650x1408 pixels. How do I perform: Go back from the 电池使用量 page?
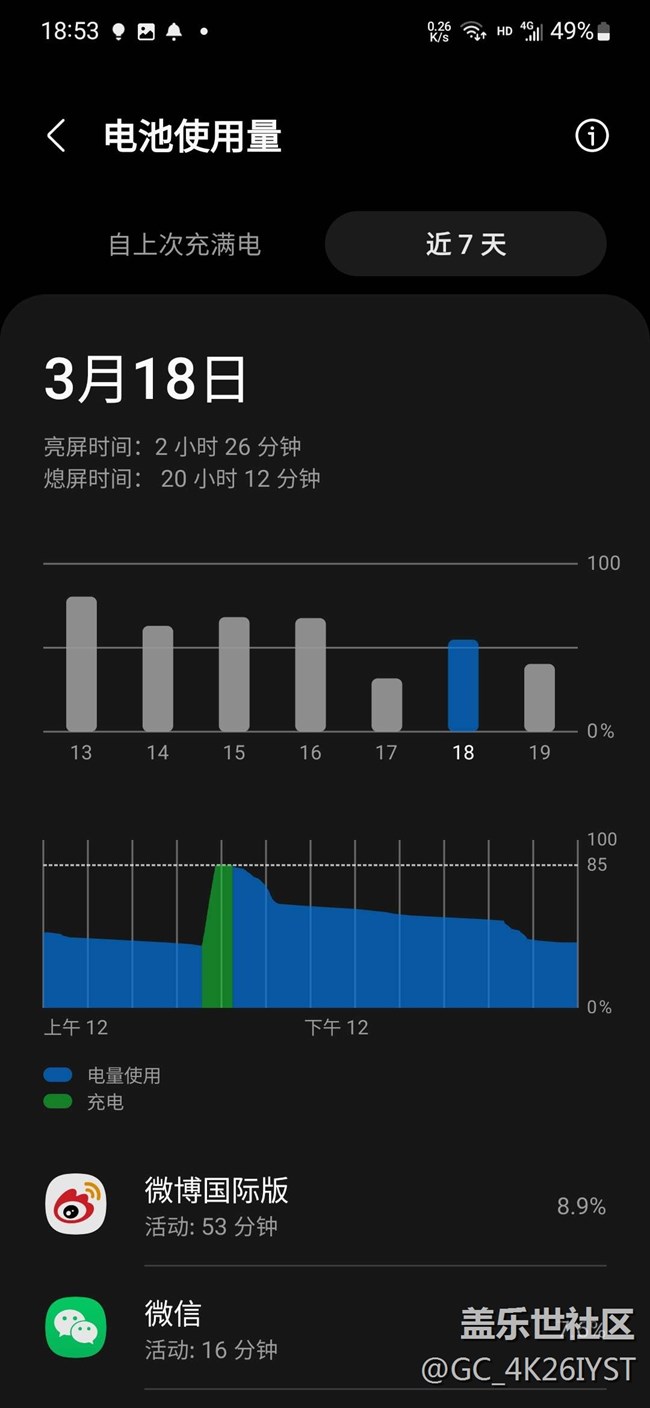pyautogui.click(x=57, y=136)
